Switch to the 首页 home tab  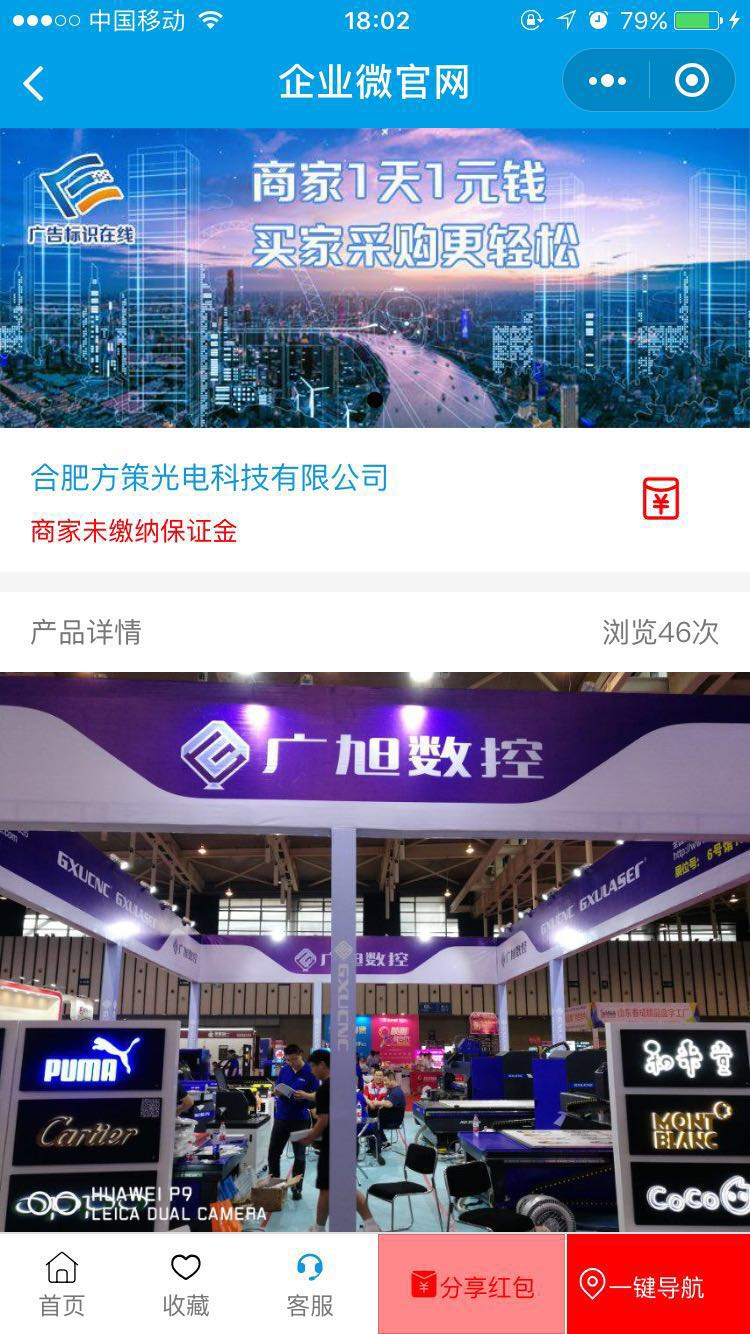click(x=62, y=1284)
